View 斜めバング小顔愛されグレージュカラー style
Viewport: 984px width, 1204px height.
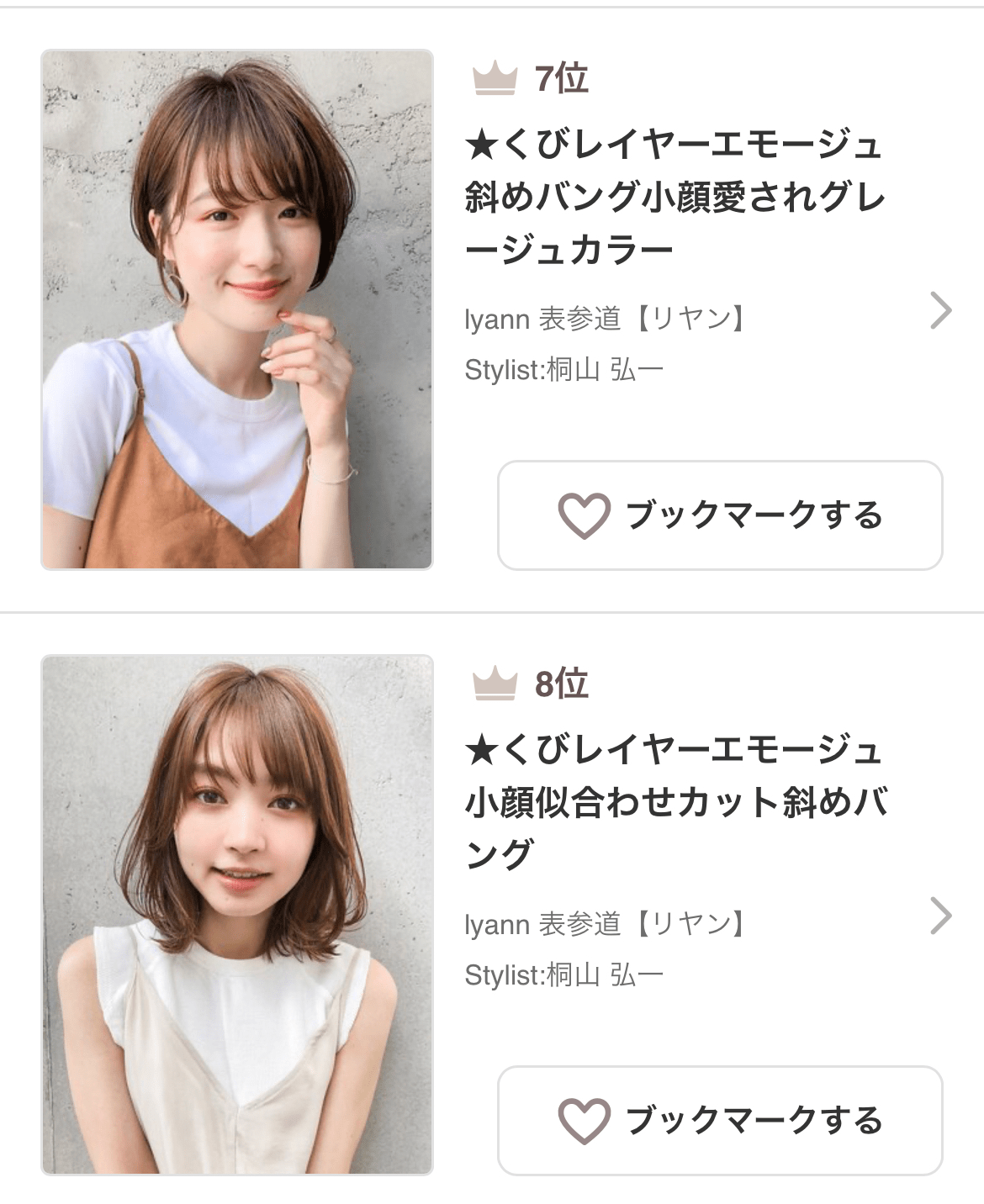coord(674,198)
